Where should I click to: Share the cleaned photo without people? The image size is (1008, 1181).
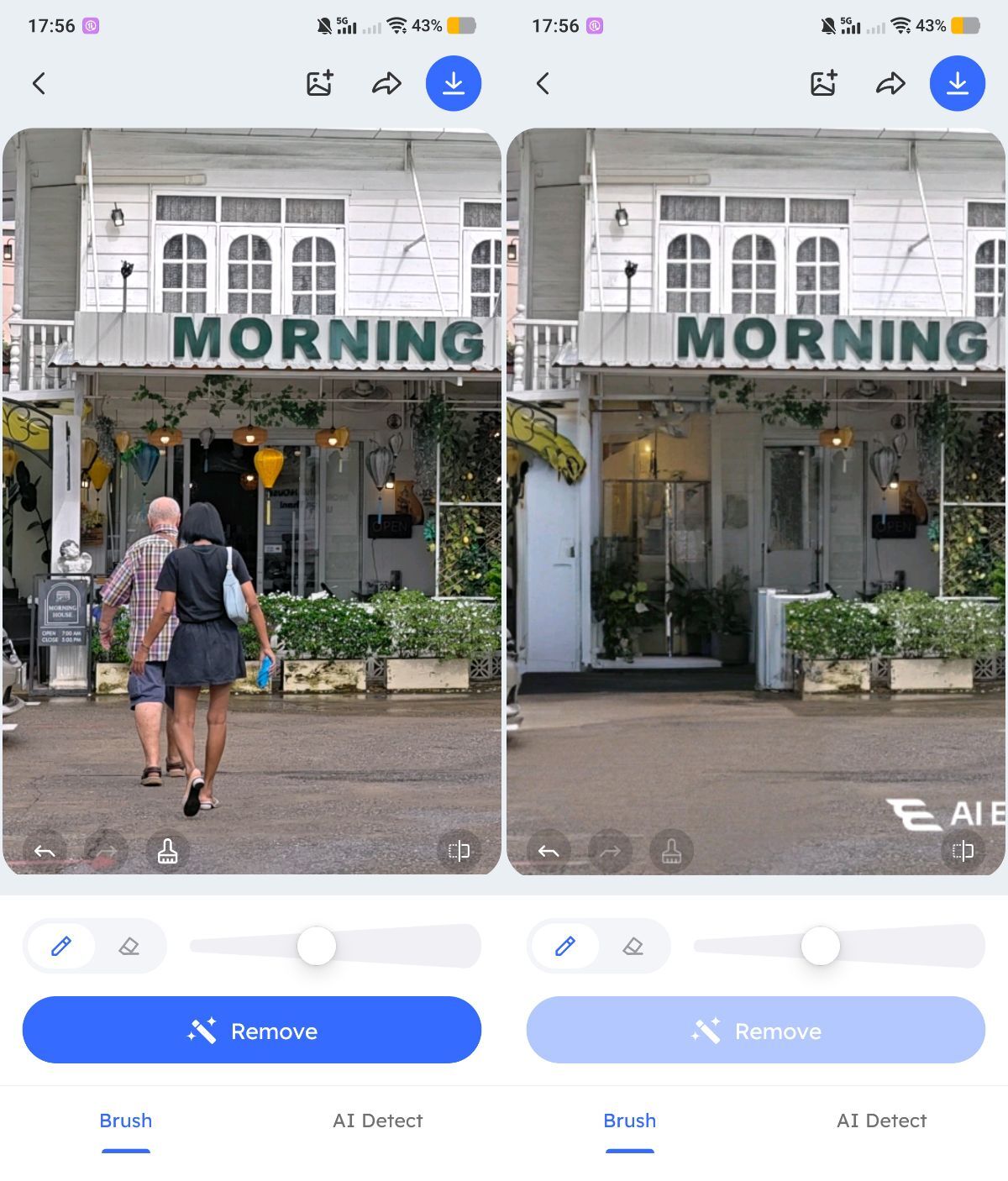pyautogui.click(x=890, y=83)
